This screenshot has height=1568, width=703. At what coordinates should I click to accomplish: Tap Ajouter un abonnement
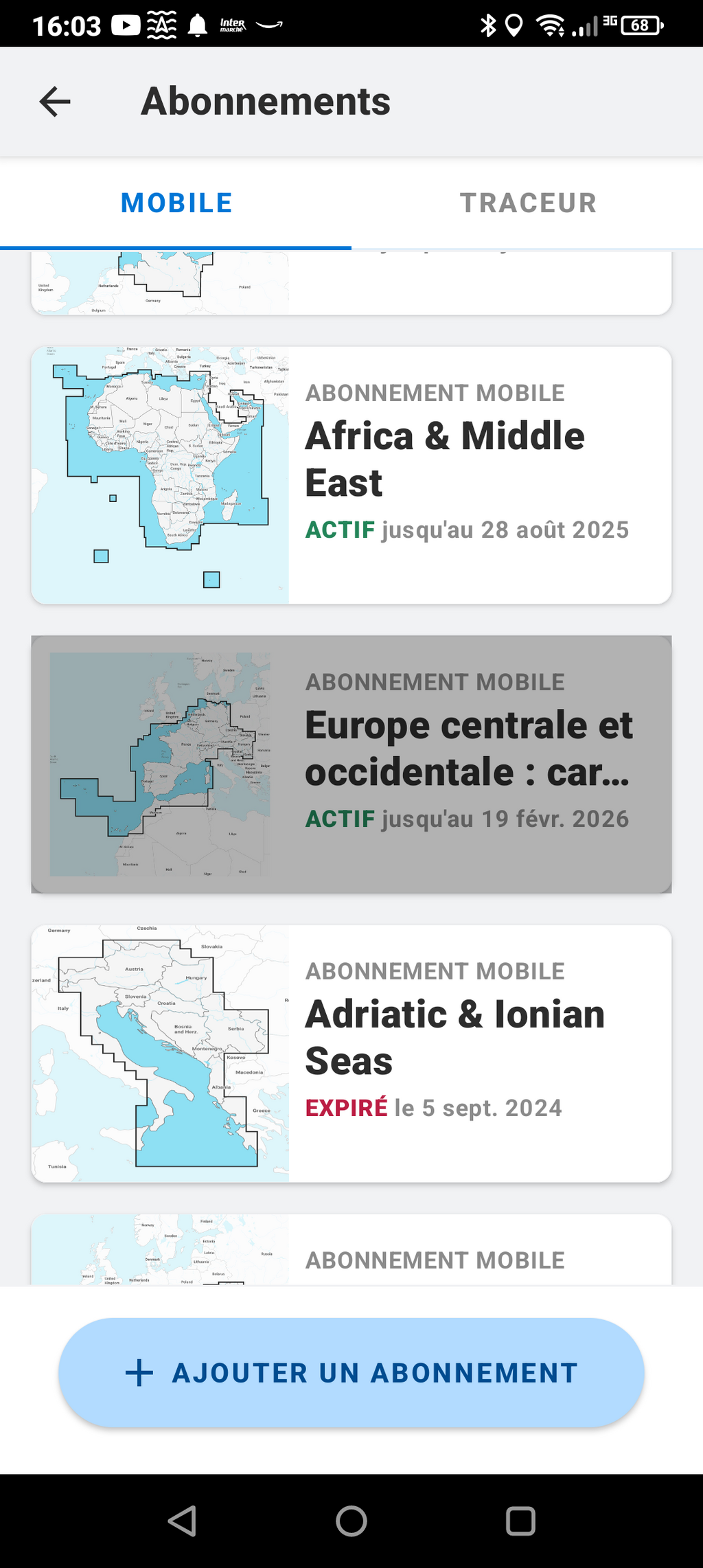[x=351, y=1372]
